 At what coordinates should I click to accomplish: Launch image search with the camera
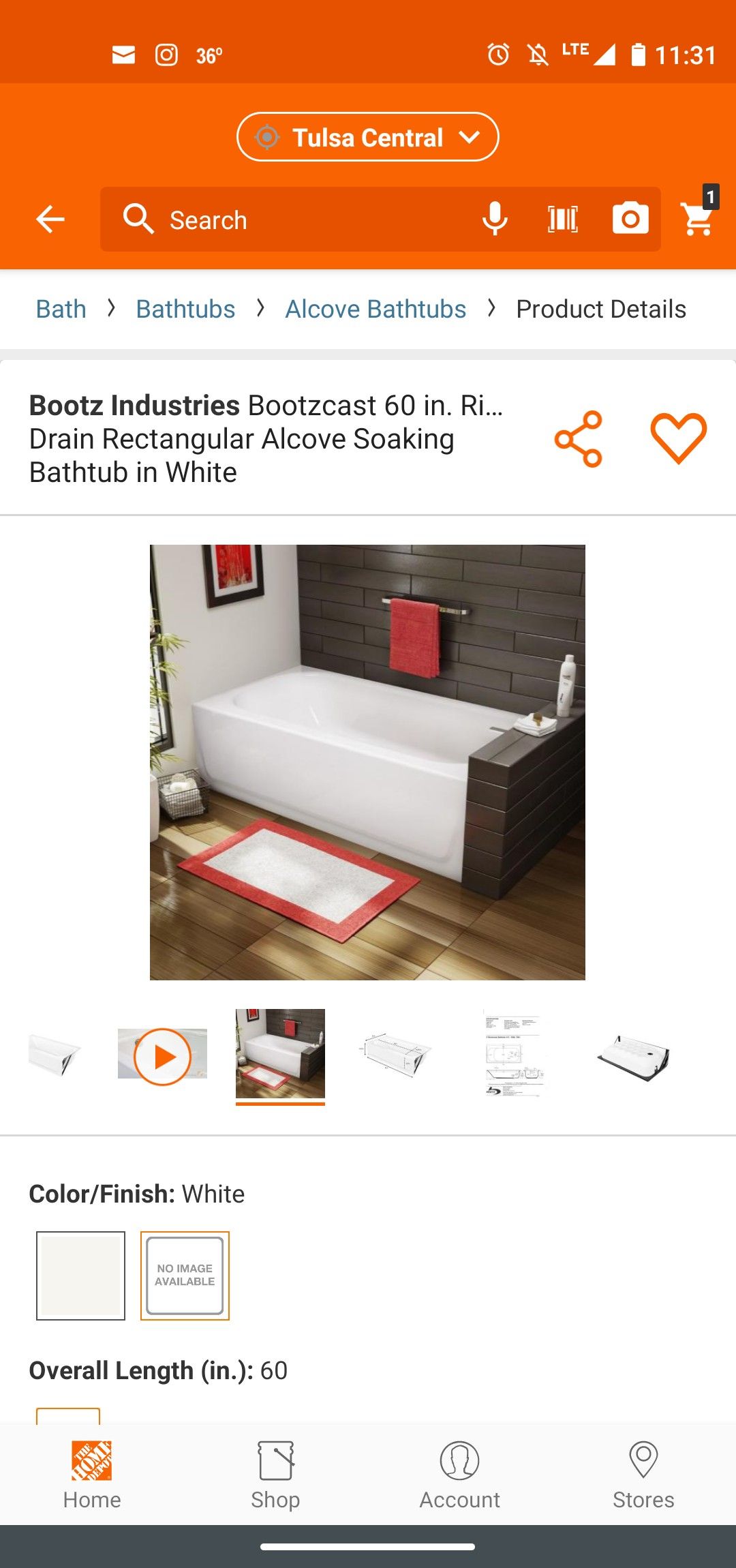tap(630, 220)
